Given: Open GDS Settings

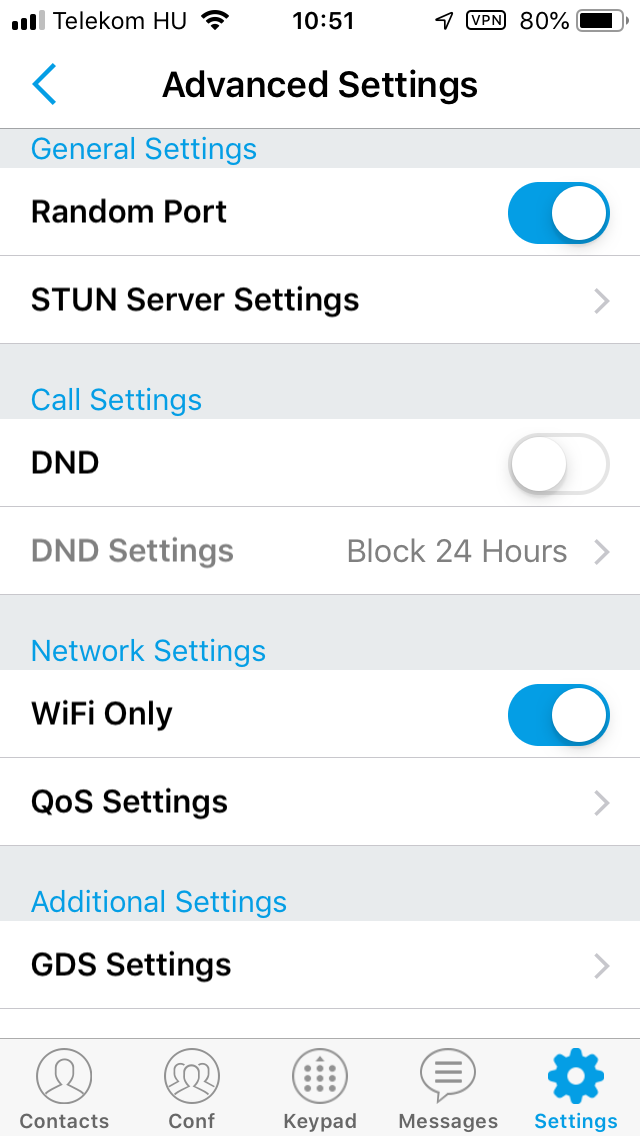Looking at the screenshot, I should tap(320, 965).
